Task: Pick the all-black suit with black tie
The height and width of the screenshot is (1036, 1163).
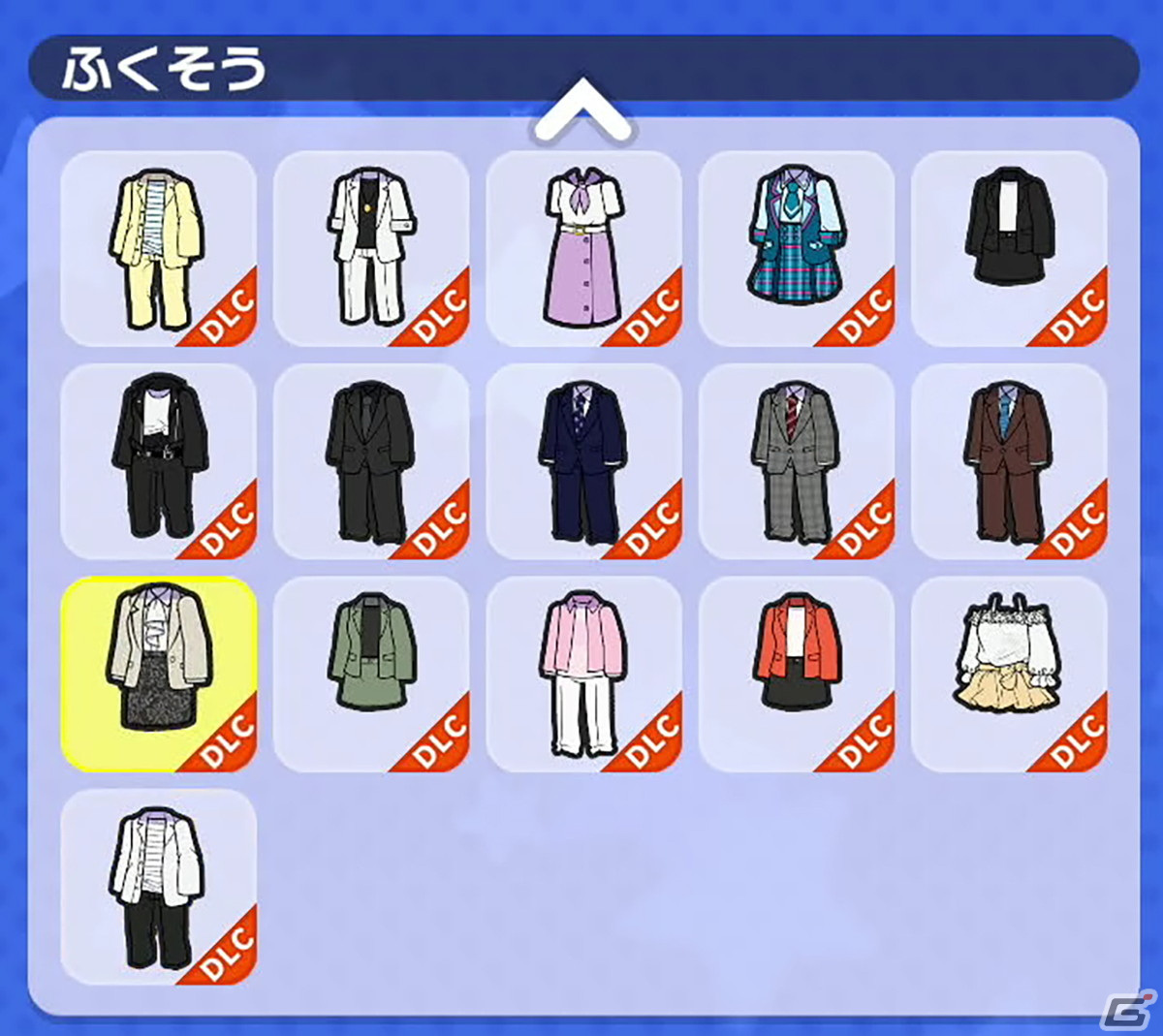Action: coord(371,461)
